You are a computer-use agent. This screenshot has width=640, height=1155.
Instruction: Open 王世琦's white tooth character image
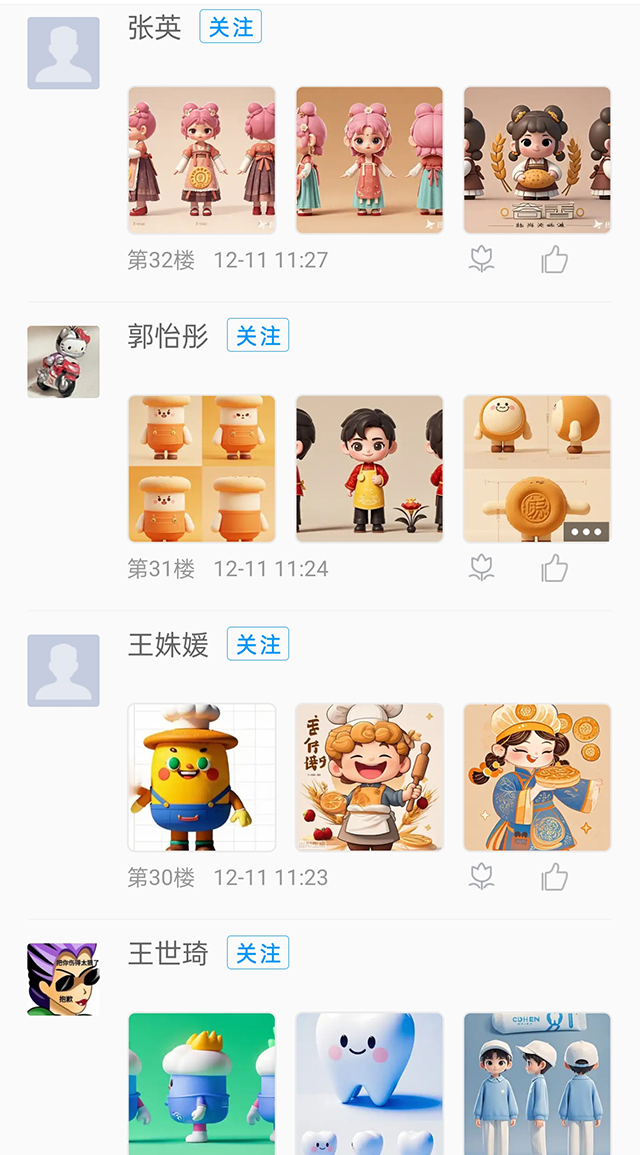pyautogui.click(x=369, y=1083)
